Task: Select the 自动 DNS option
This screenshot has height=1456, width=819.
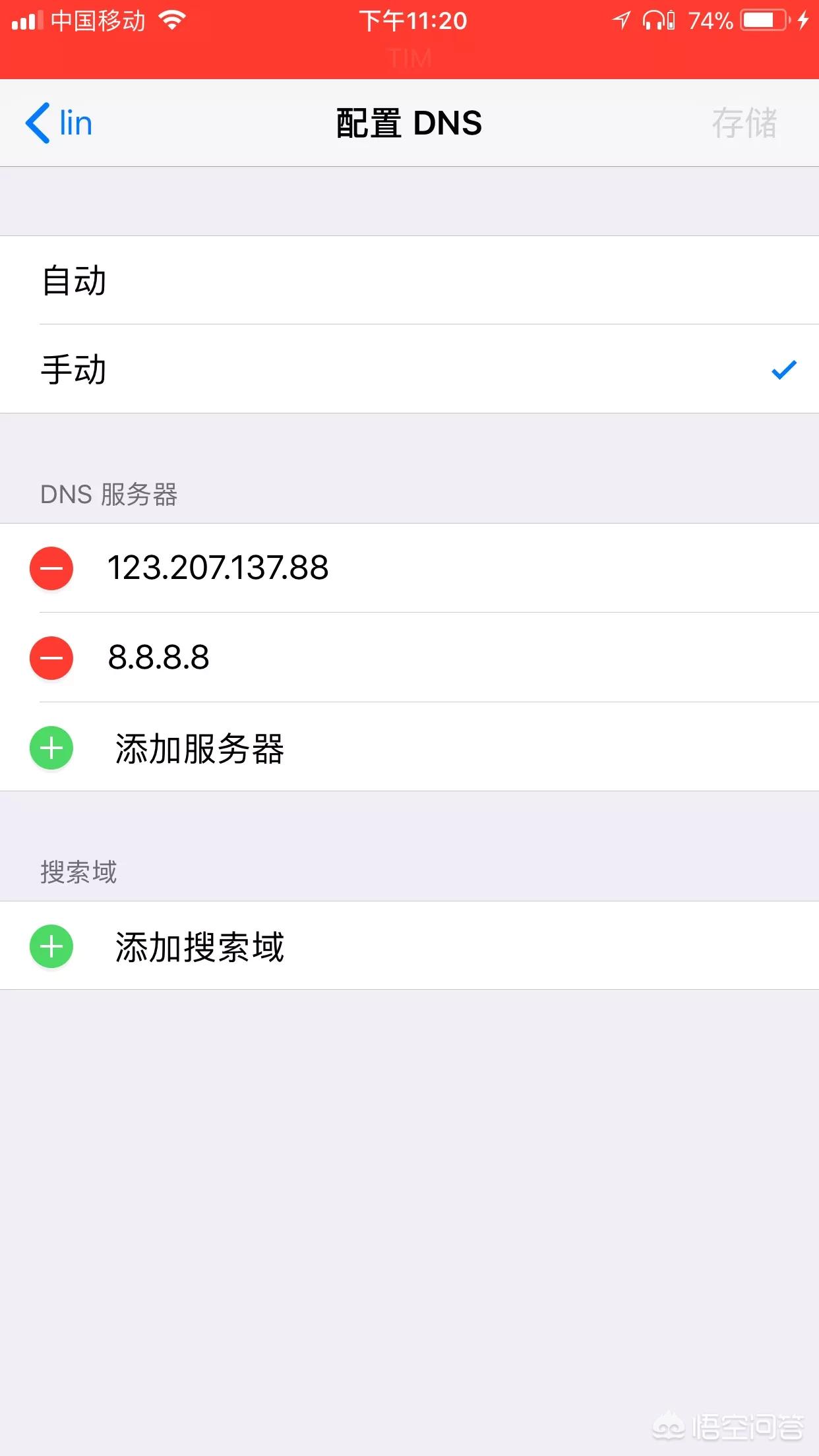Action: [x=409, y=280]
